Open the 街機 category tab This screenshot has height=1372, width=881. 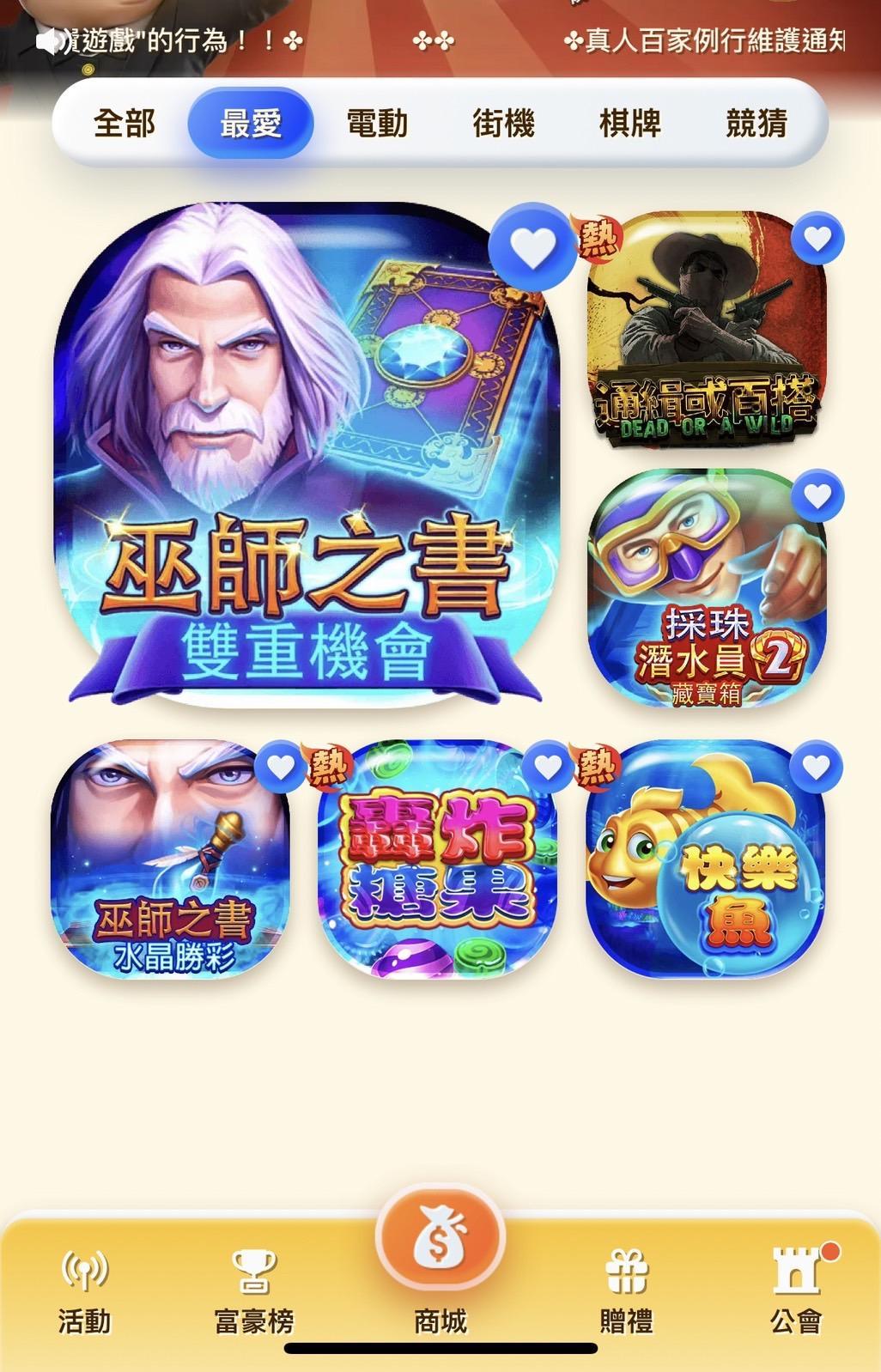click(503, 124)
